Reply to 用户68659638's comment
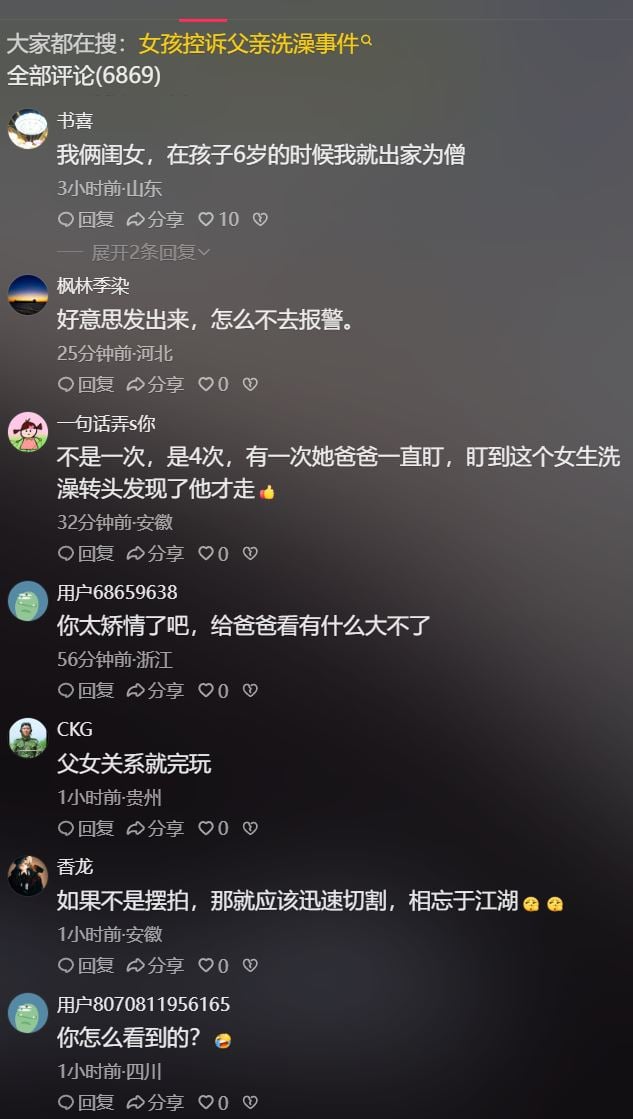This screenshot has width=633, height=1119. pos(86,690)
